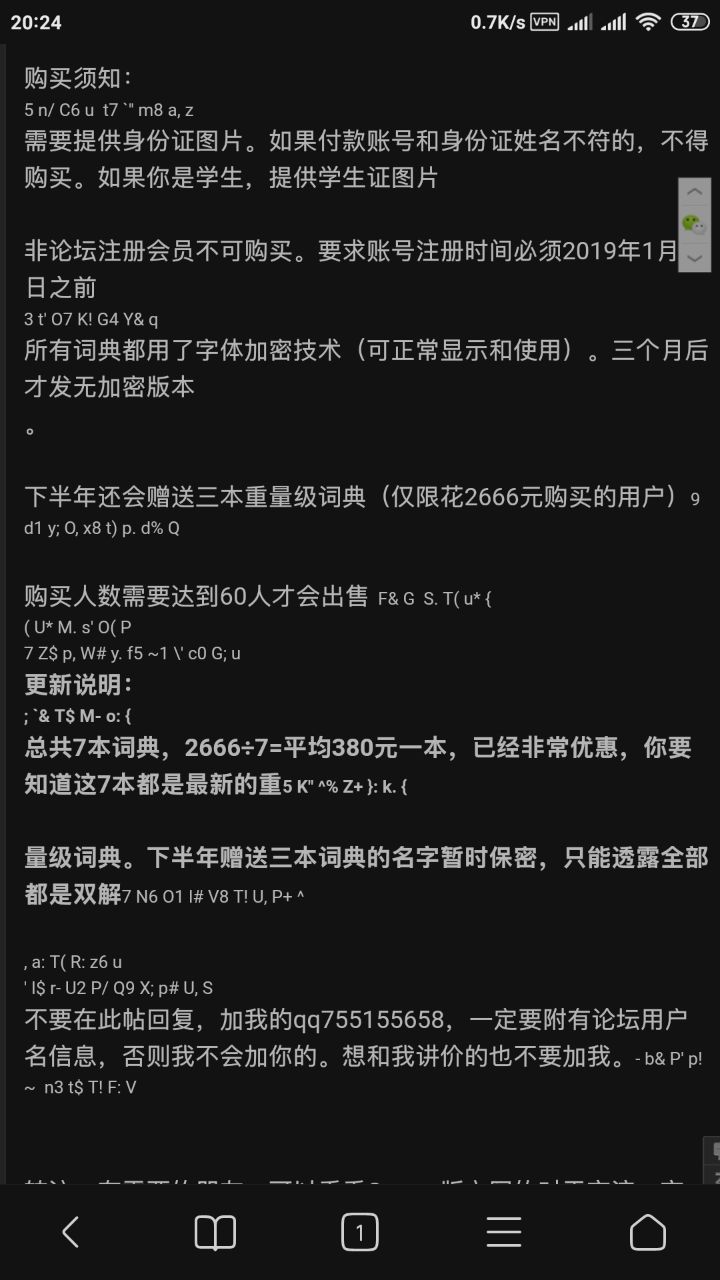Tap the down arrow on floating widget
Screen dimensions: 720x1280
(x=694, y=257)
